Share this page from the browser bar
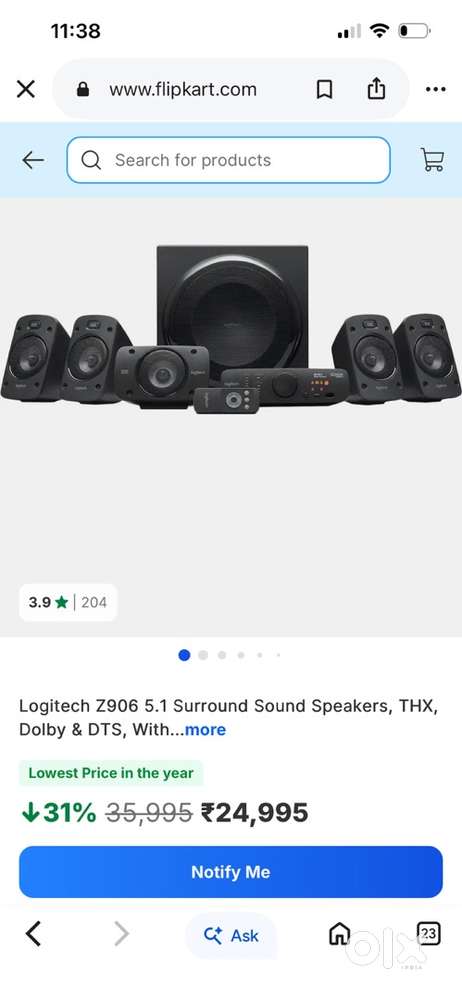Screen dimensions: 462x1000 376,89
